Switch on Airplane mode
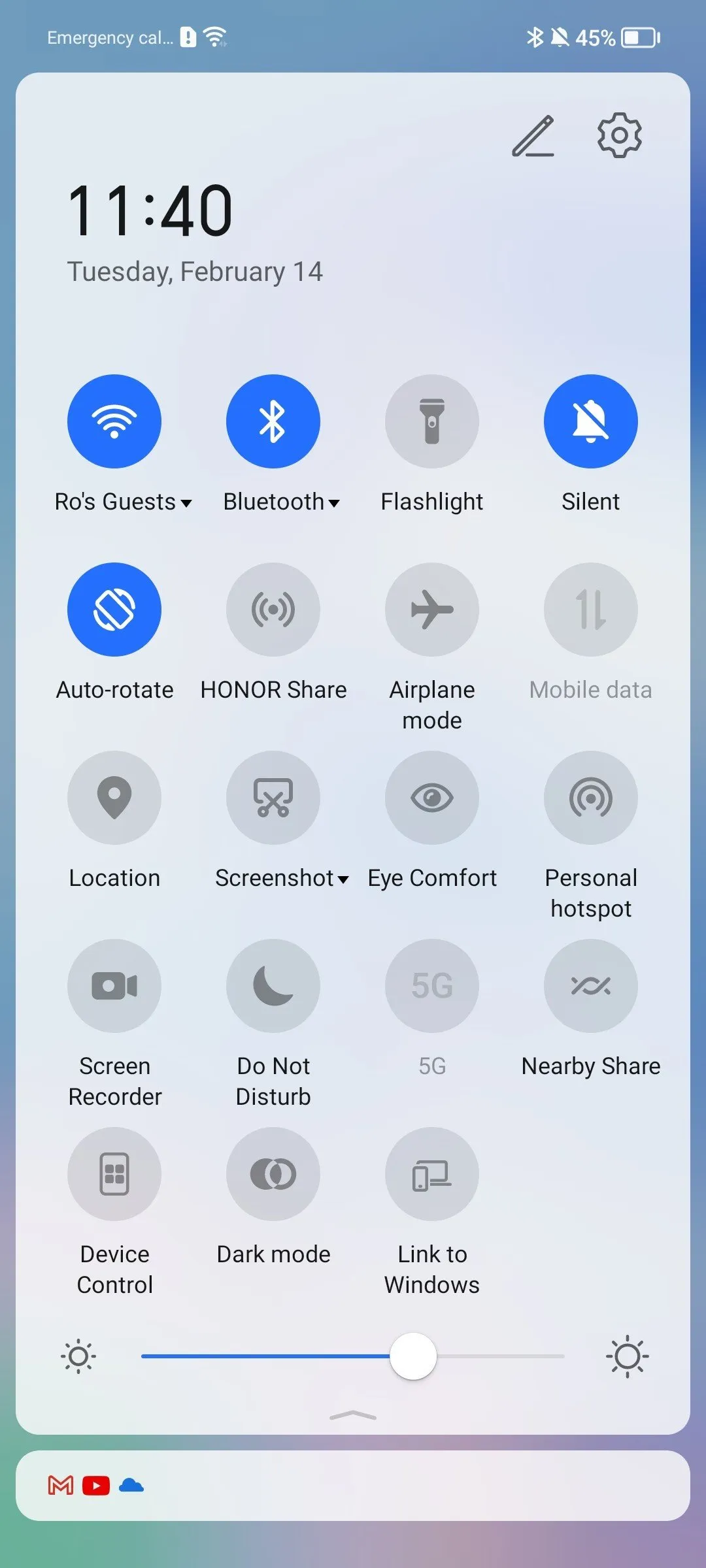706x1568 pixels. pos(432,610)
